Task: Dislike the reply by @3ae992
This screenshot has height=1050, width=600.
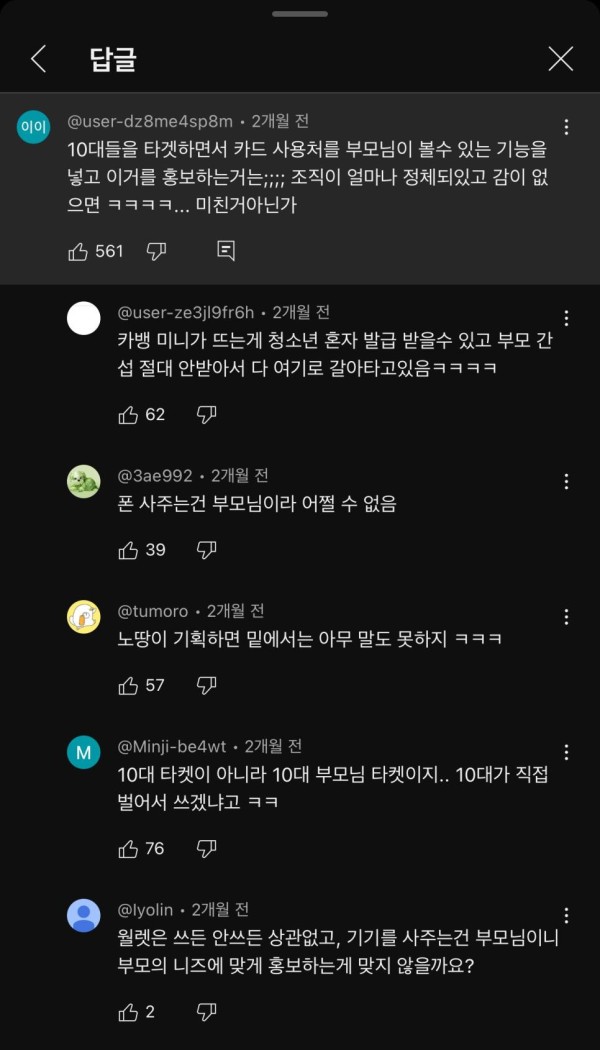Action: [x=206, y=550]
